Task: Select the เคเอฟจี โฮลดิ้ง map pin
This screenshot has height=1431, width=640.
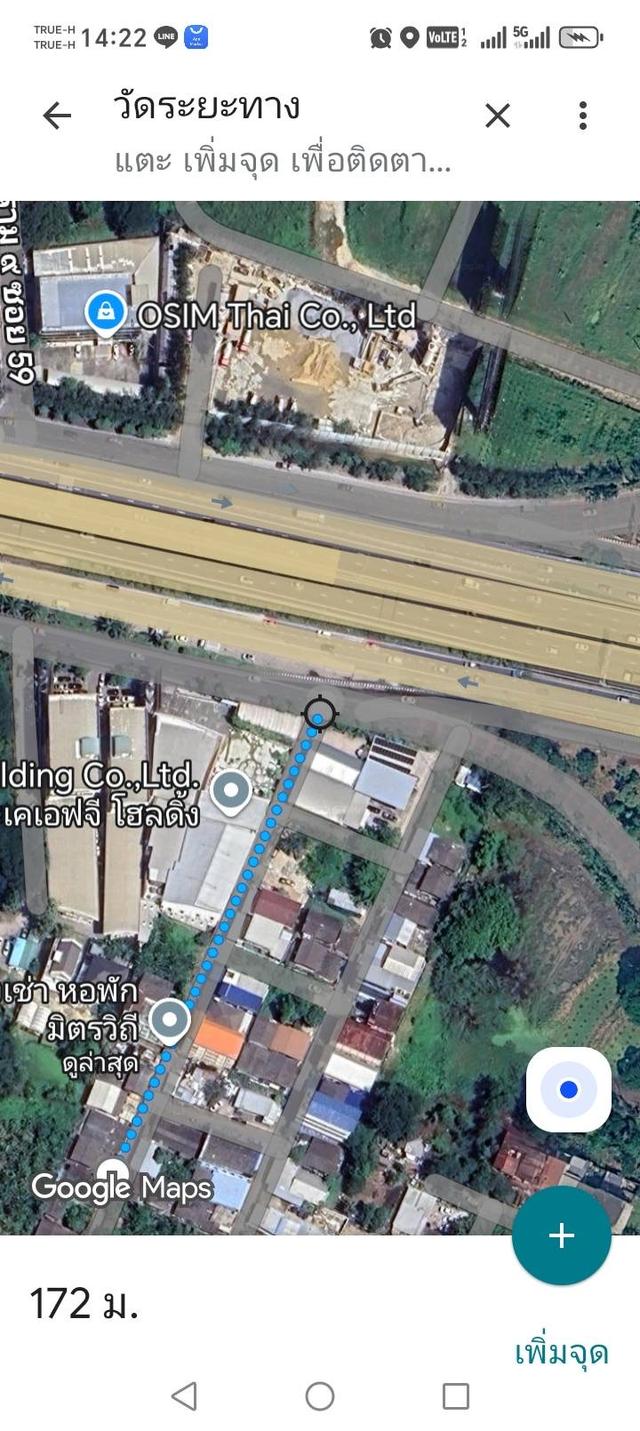Action: [x=233, y=790]
